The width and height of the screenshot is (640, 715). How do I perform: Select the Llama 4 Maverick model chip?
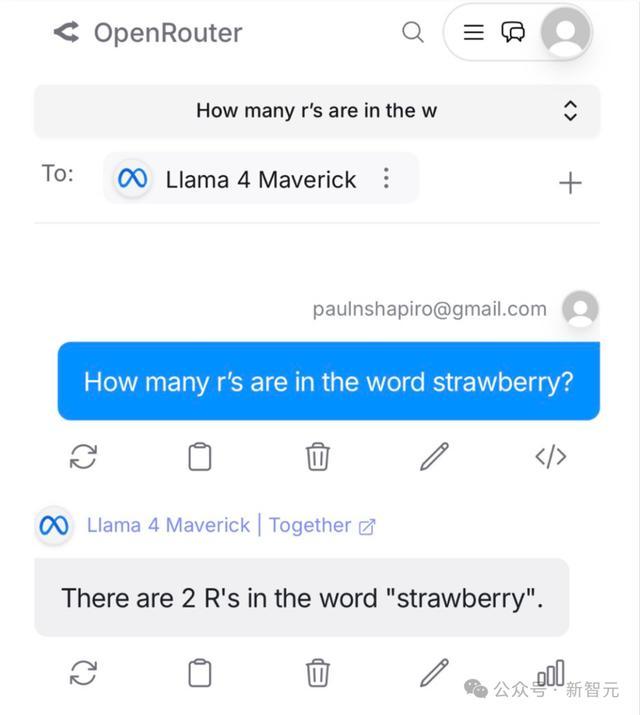coord(240,179)
